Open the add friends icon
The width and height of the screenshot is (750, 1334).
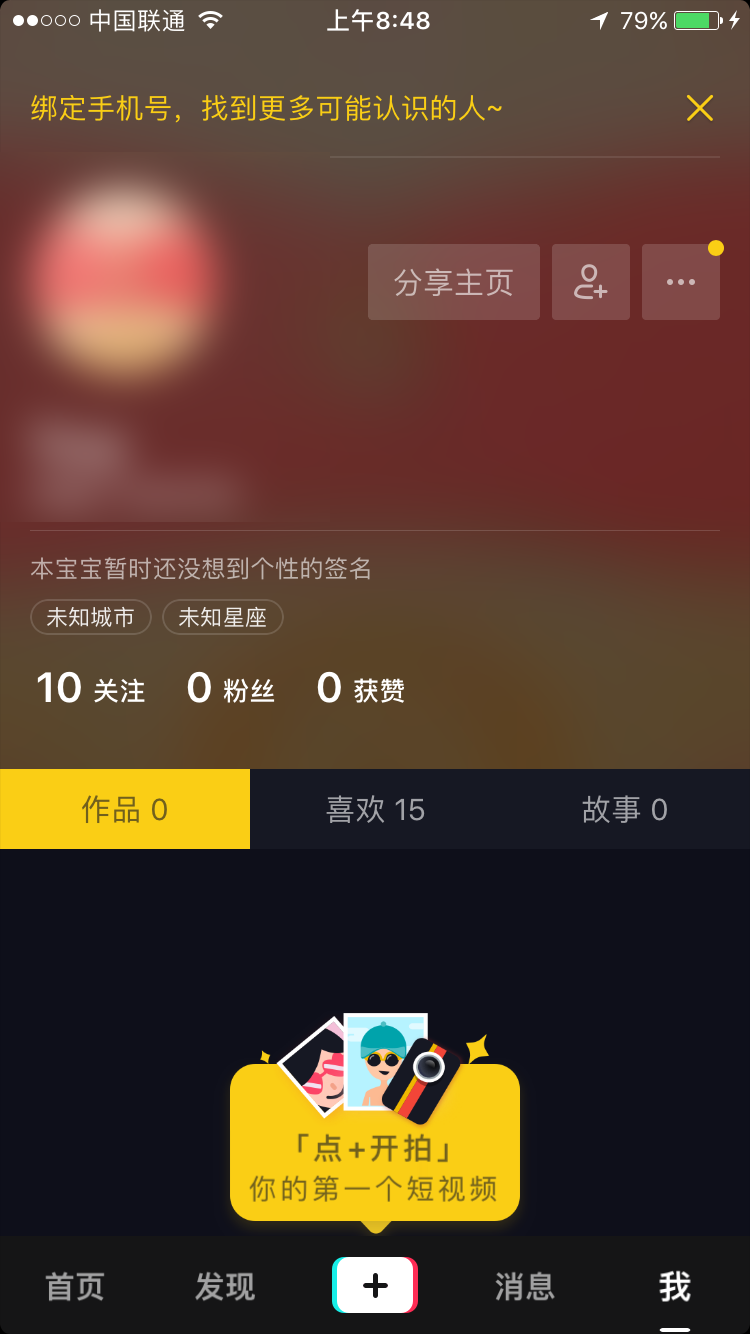[x=590, y=282]
